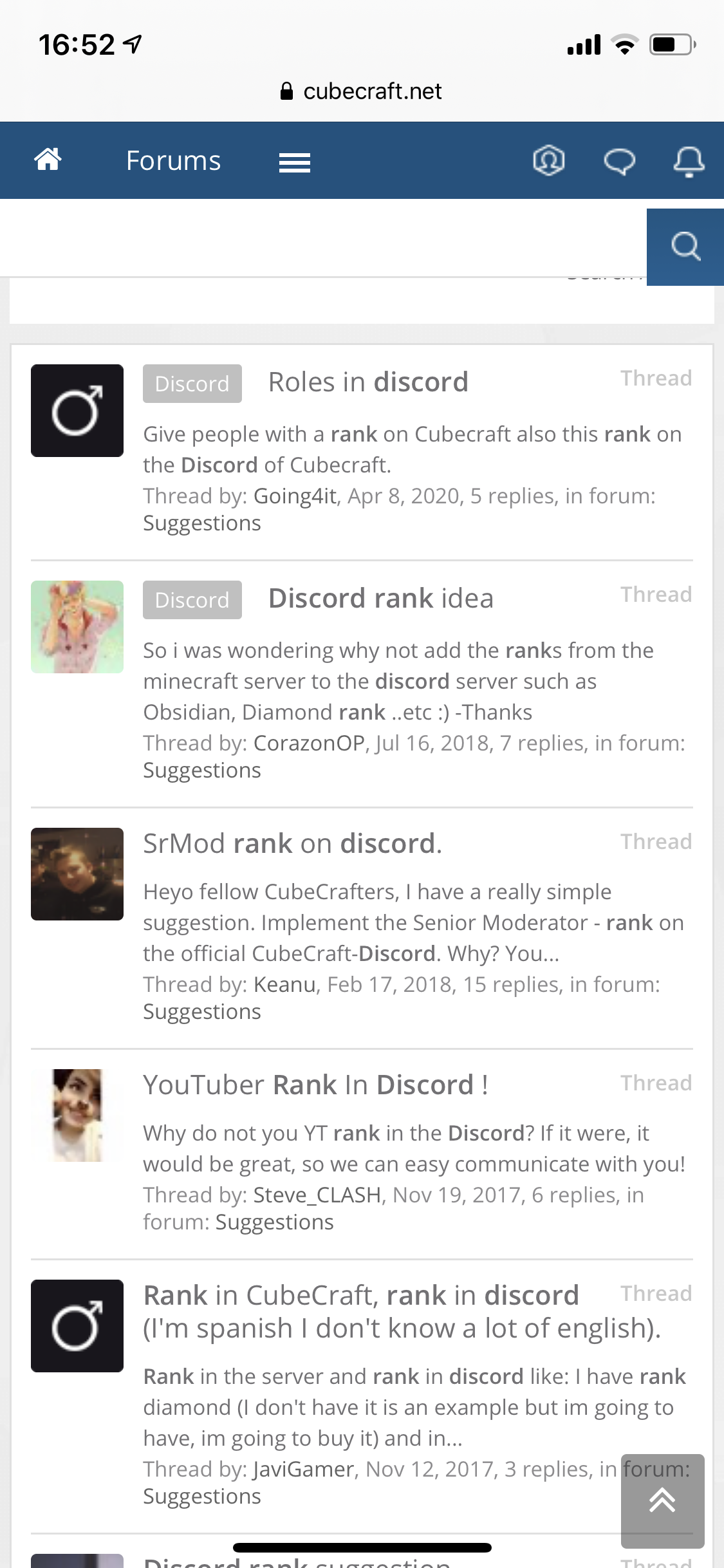This screenshot has height=1568, width=724.
Task: Tap the cubecraft.net address bar
Action: tap(362, 91)
